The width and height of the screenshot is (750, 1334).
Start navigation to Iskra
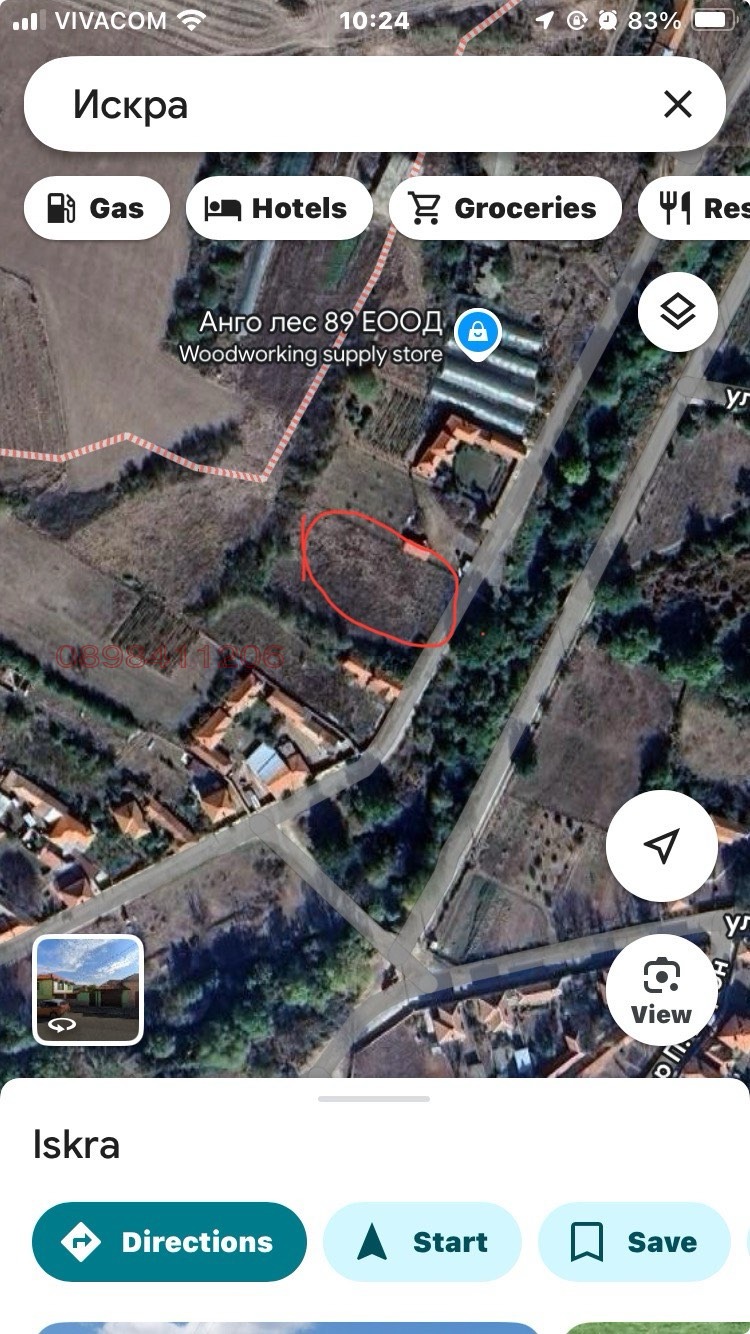[x=422, y=1242]
